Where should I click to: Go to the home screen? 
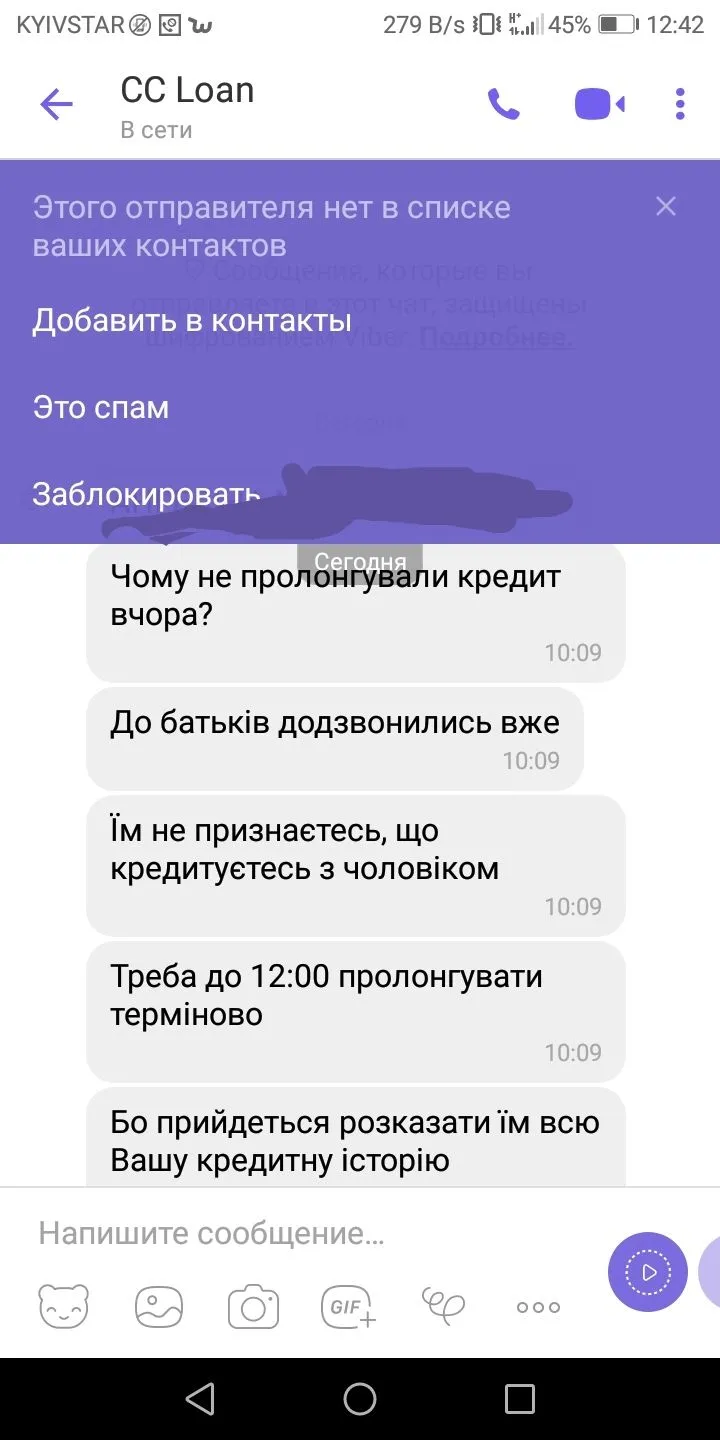click(360, 1399)
